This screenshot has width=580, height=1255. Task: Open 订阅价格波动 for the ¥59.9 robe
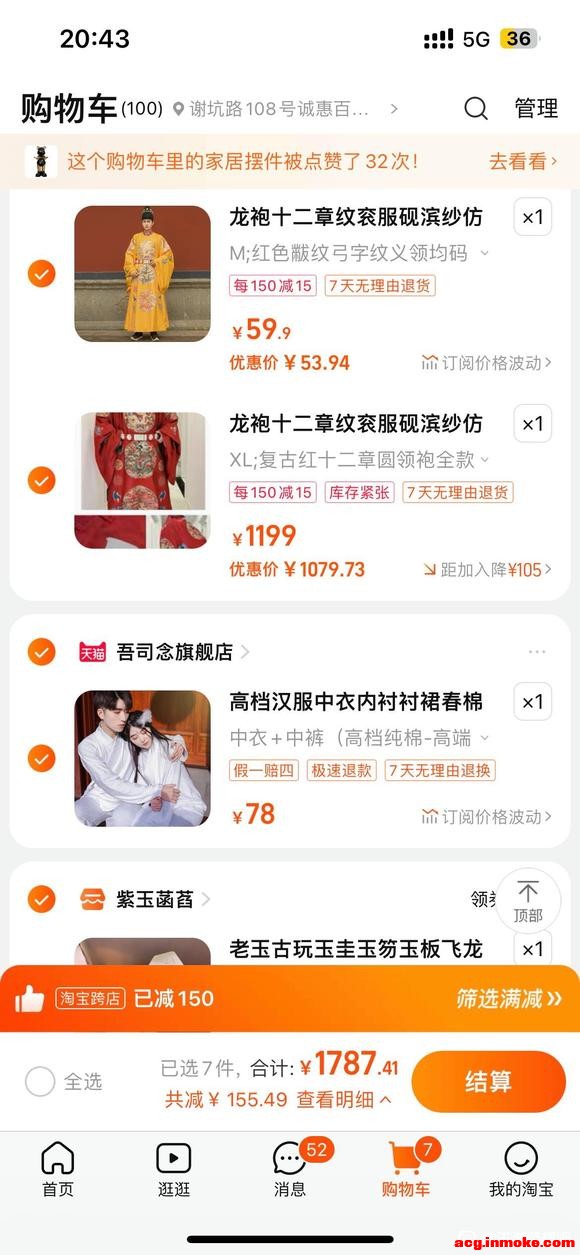[x=486, y=362]
